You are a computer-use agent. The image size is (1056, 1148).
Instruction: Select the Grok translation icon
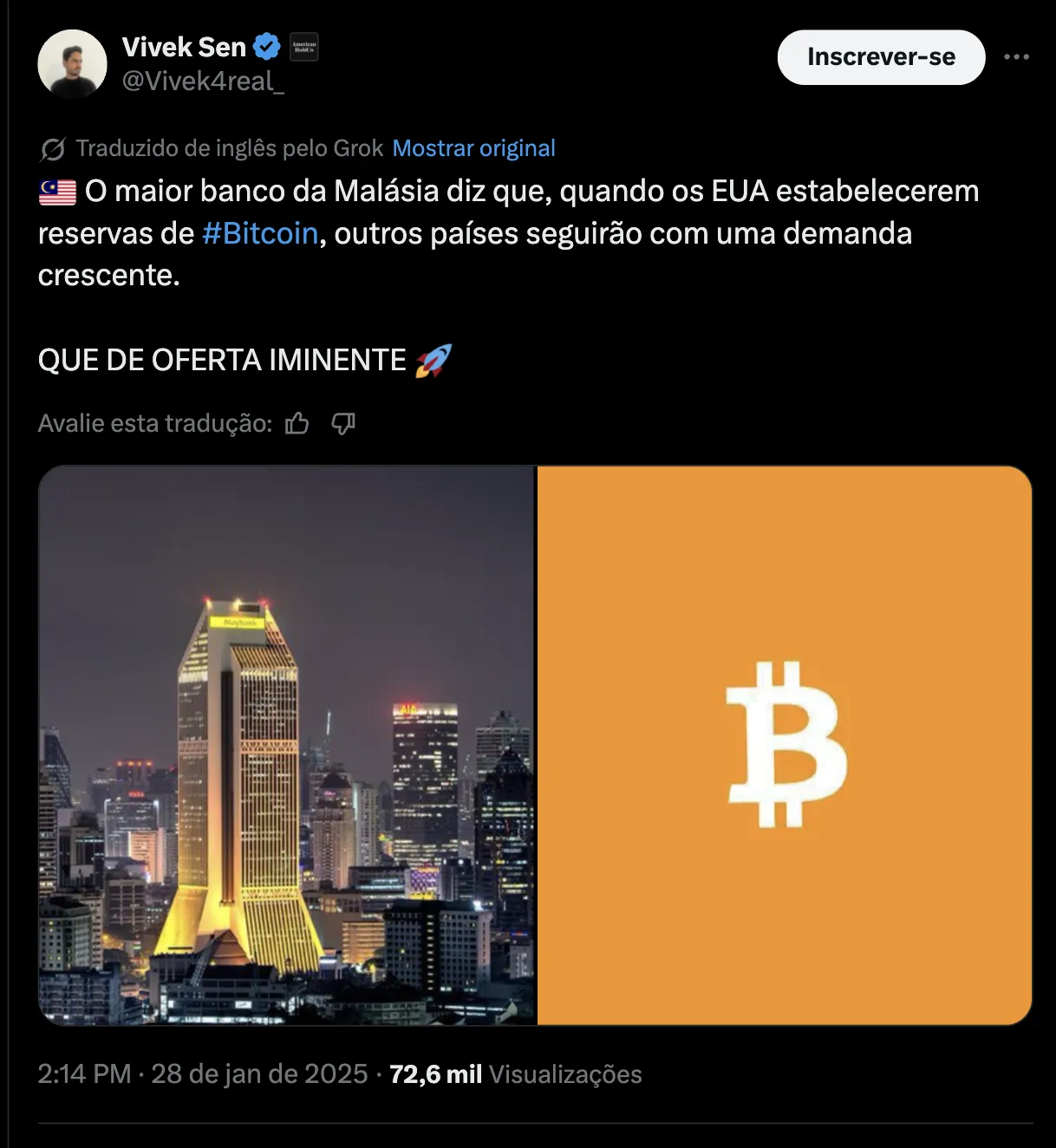point(53,147)
